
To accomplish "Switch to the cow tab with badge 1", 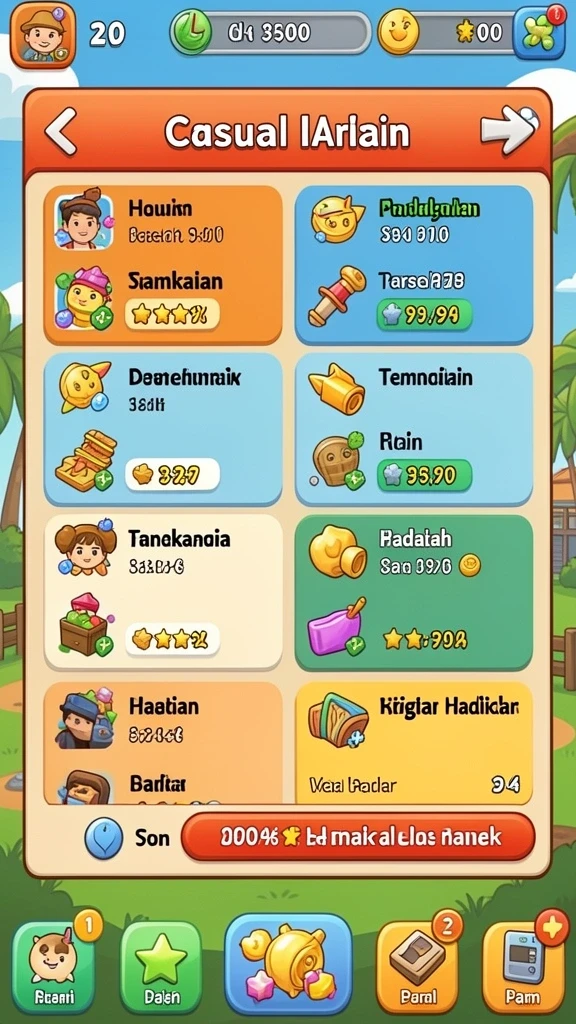I will (x=54, y=967).
